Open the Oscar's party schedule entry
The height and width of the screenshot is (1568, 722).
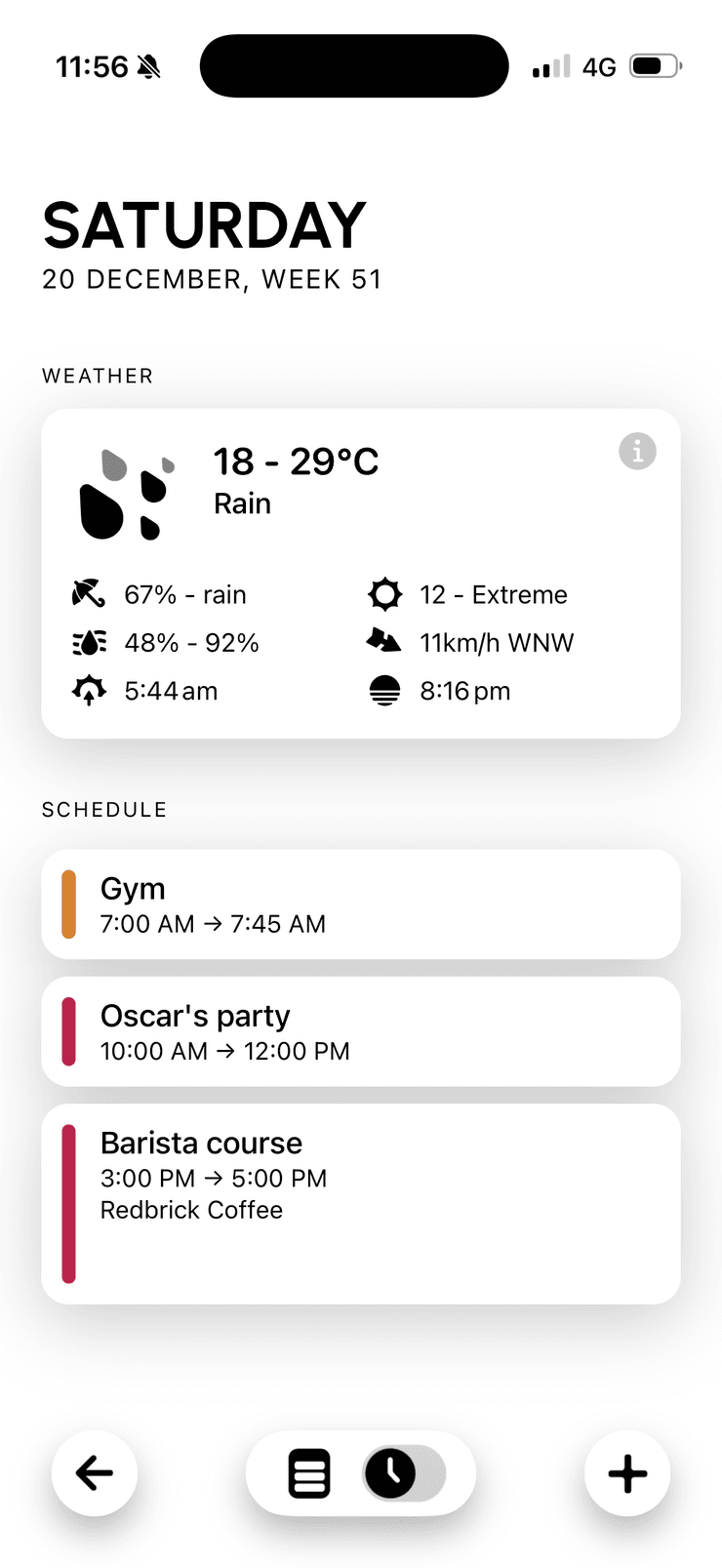pos(361,1030)
